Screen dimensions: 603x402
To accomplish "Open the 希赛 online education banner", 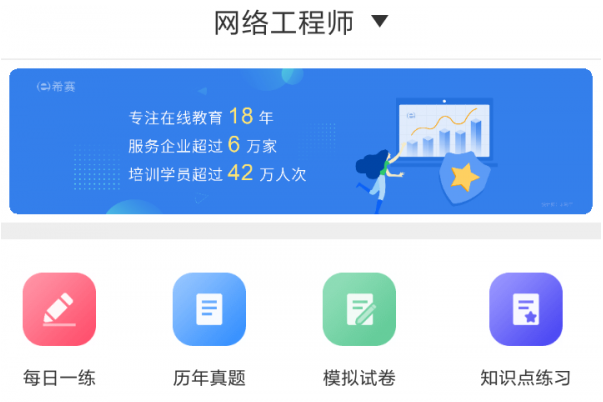I will 301,141.
